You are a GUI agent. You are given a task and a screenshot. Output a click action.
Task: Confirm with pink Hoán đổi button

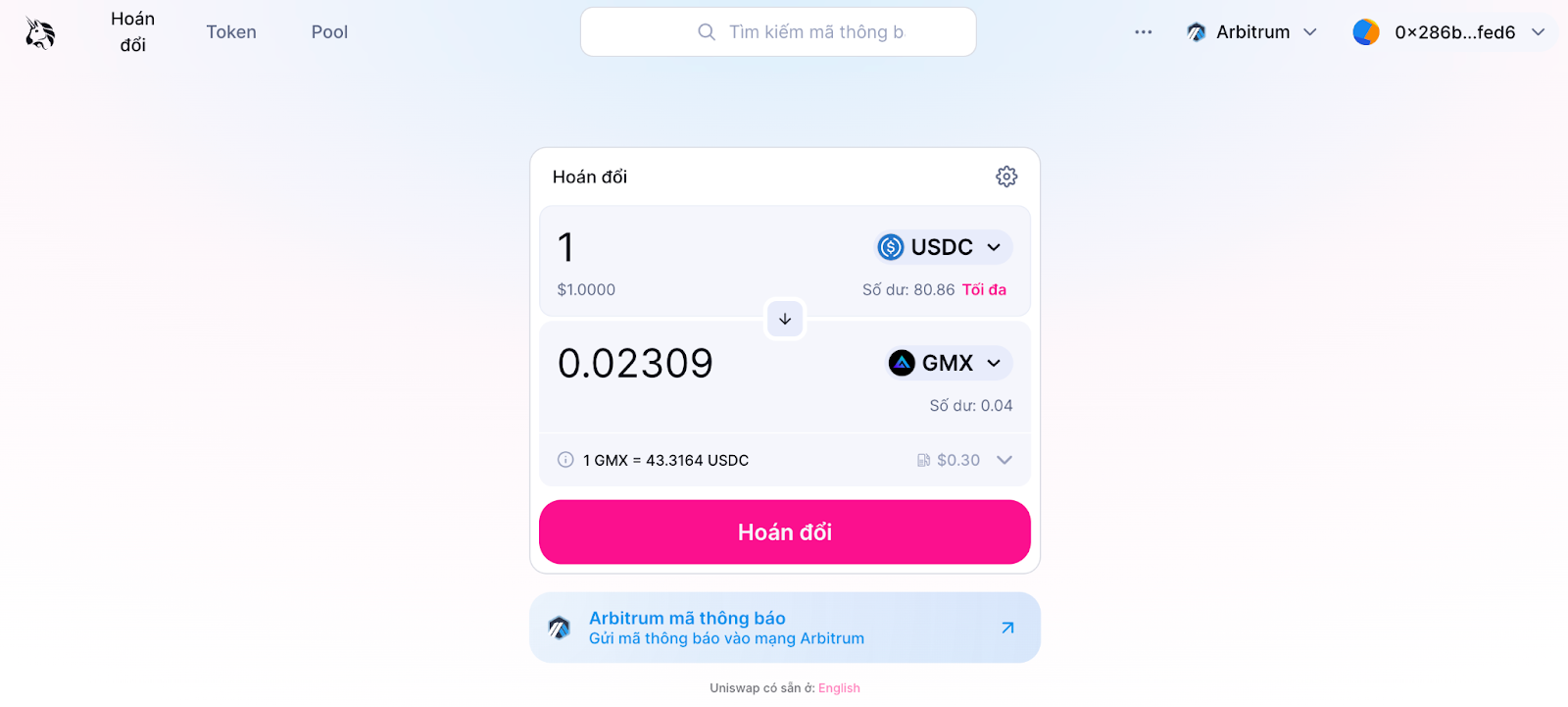(785, 531)
